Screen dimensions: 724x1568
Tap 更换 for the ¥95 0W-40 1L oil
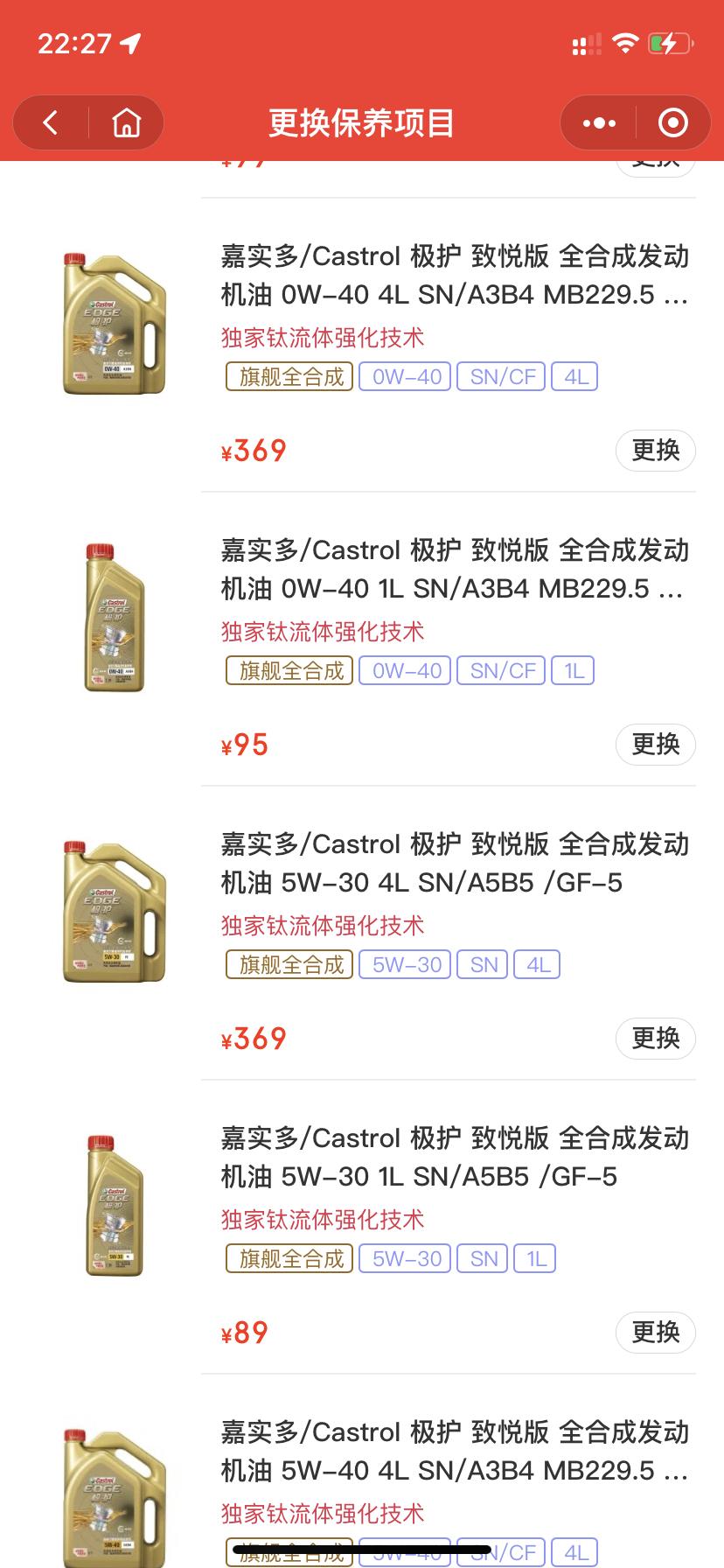655,745
